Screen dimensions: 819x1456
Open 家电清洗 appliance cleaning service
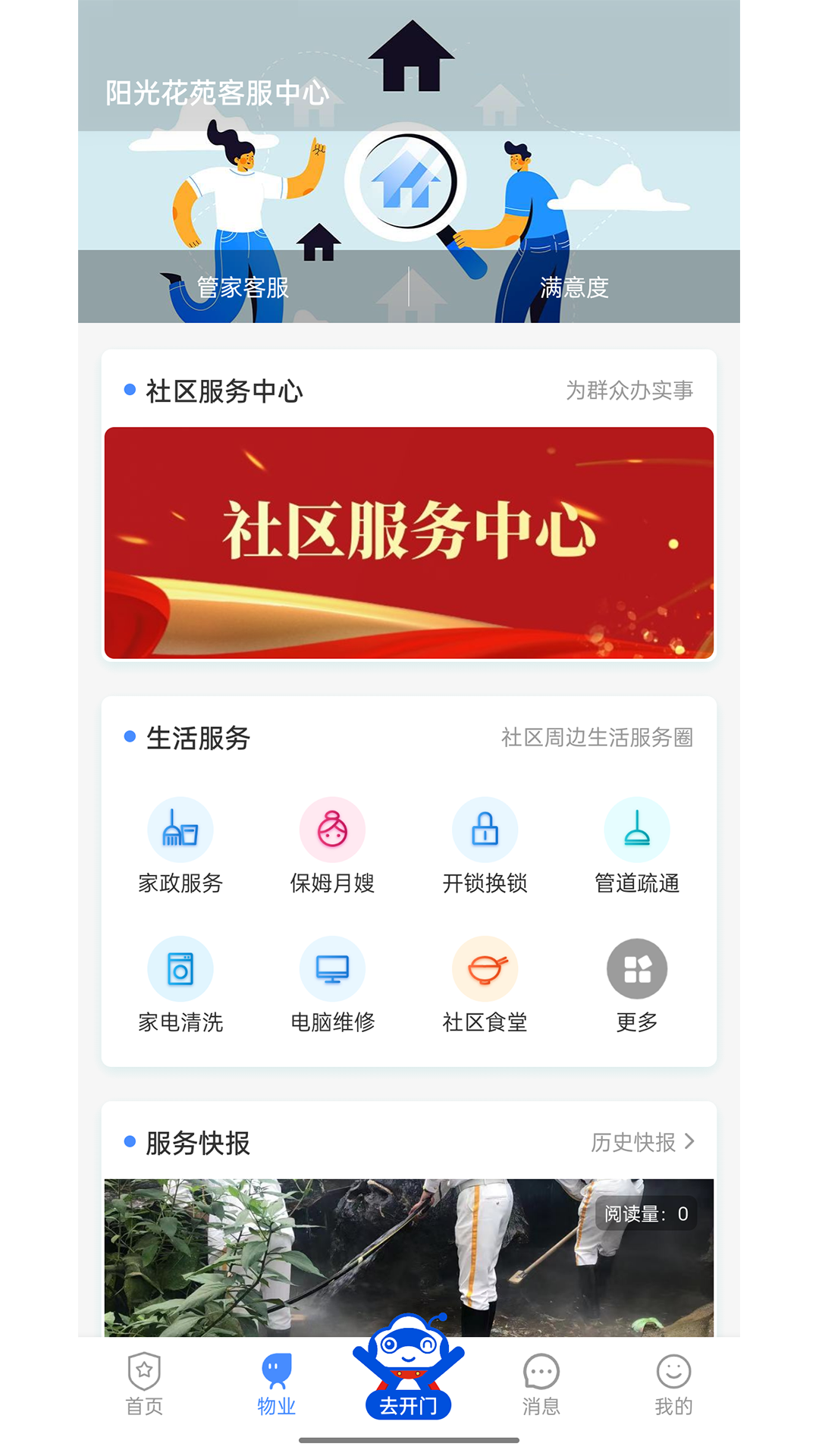pos(180,984)
